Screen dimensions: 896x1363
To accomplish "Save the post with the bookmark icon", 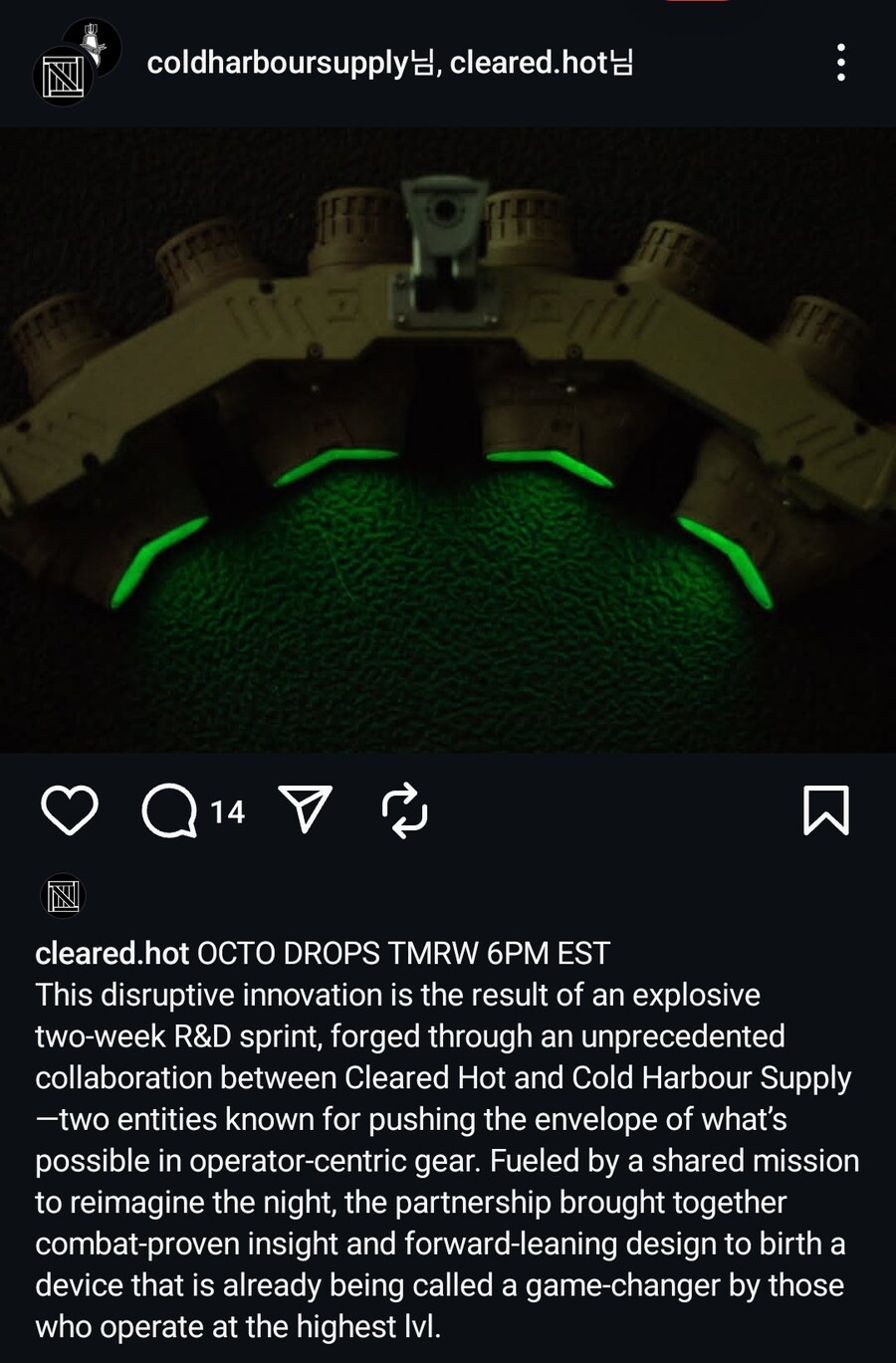I will click(825, 809).
